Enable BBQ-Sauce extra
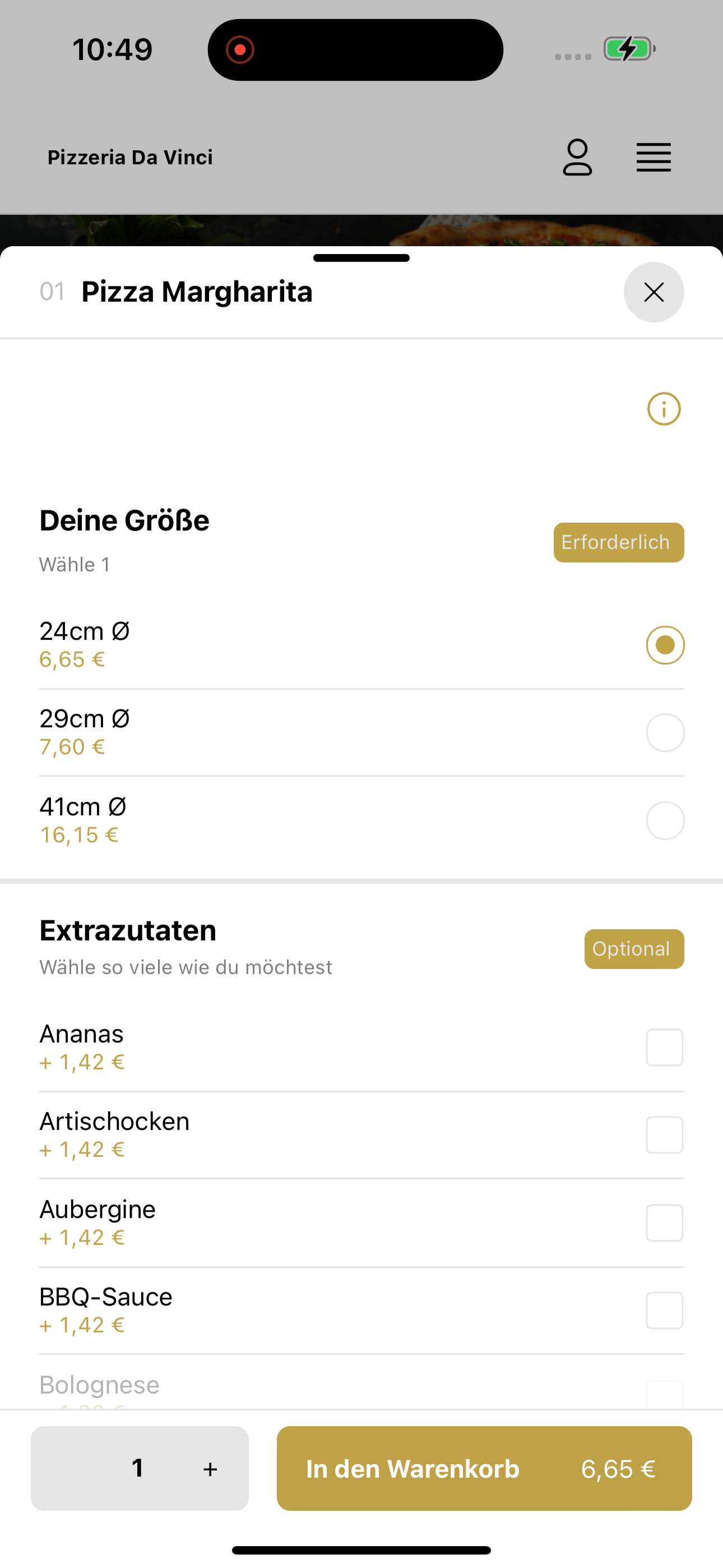Viewport: 723px width, 1568px height. click(665, 1311)
